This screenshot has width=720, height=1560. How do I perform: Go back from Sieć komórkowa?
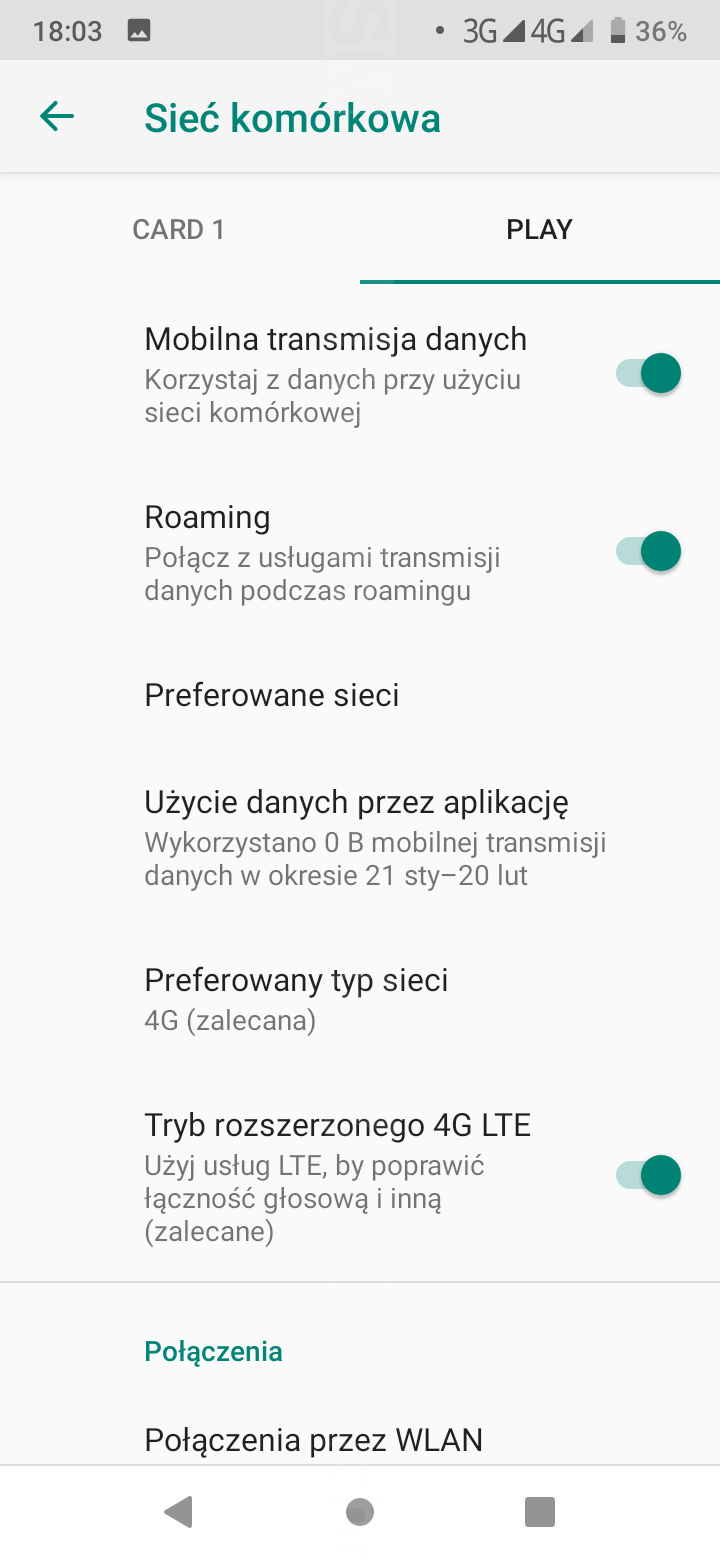(x=57, y=117)
